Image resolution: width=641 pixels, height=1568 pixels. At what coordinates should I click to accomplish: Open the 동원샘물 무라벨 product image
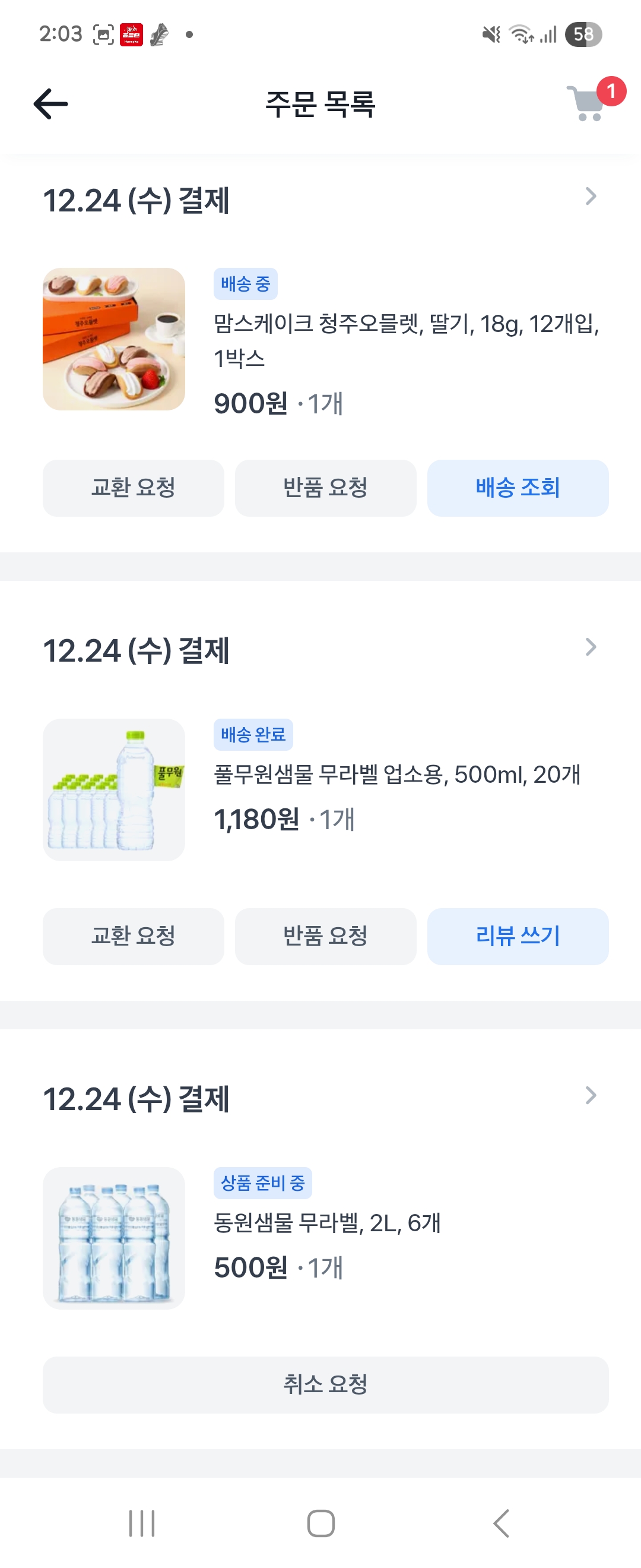coord(114,1238)
